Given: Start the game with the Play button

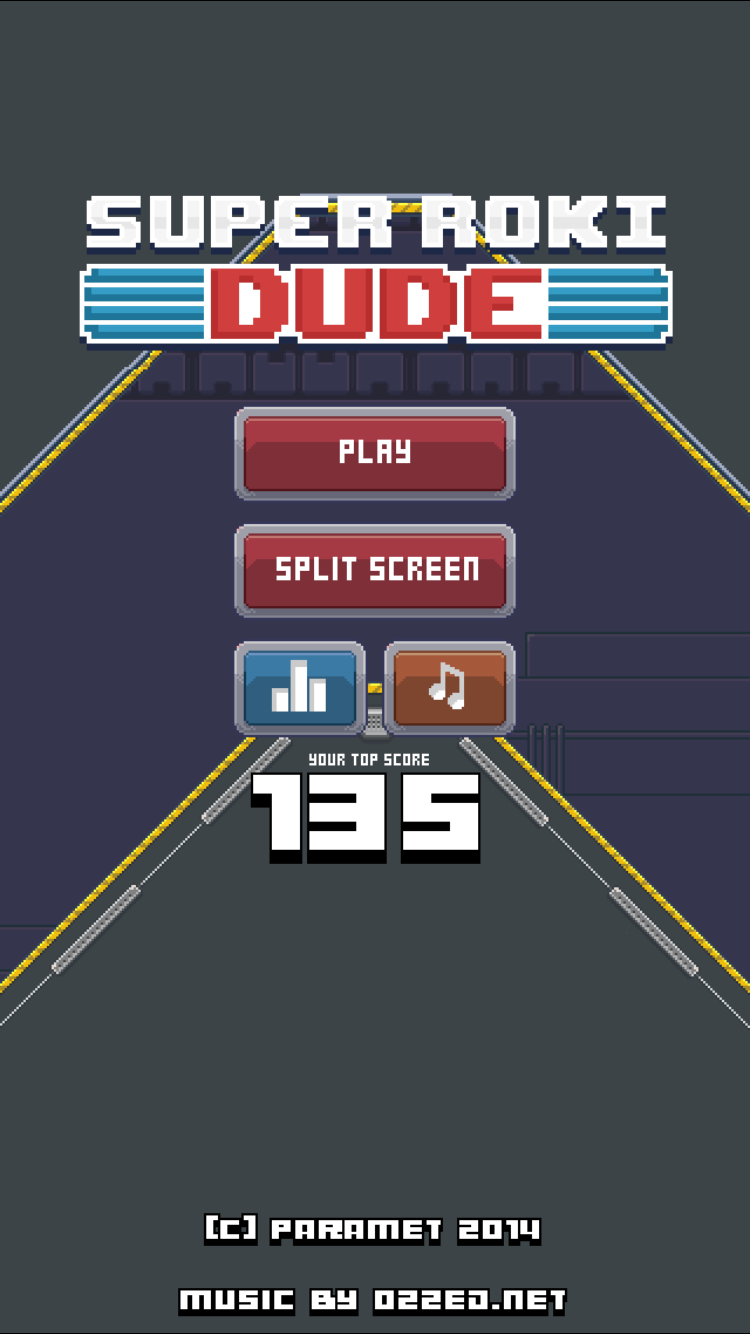Looking at the screenshot, I should (x=375, y=453).
